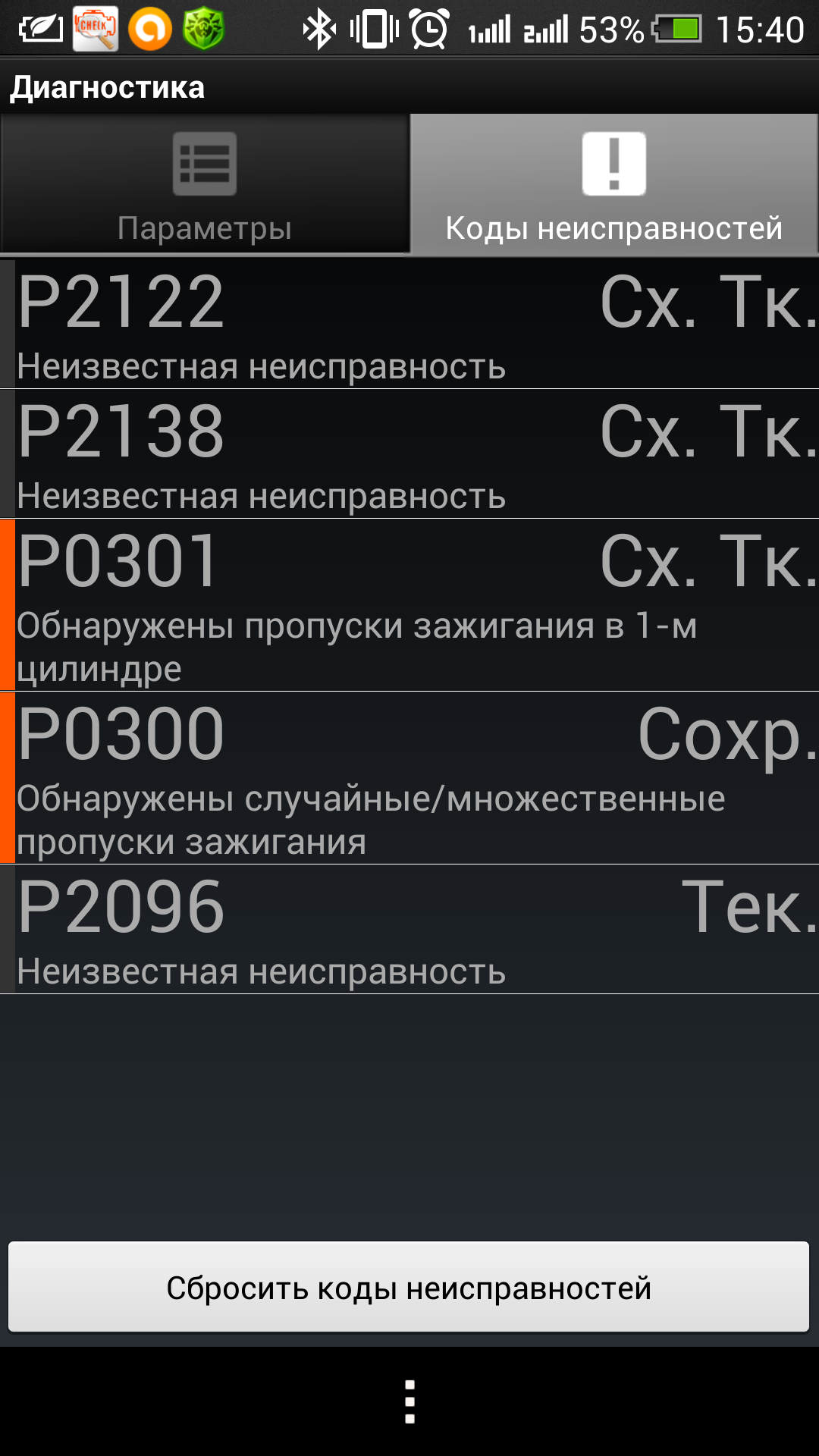Open fault code P2096 entry

[409, 929]
